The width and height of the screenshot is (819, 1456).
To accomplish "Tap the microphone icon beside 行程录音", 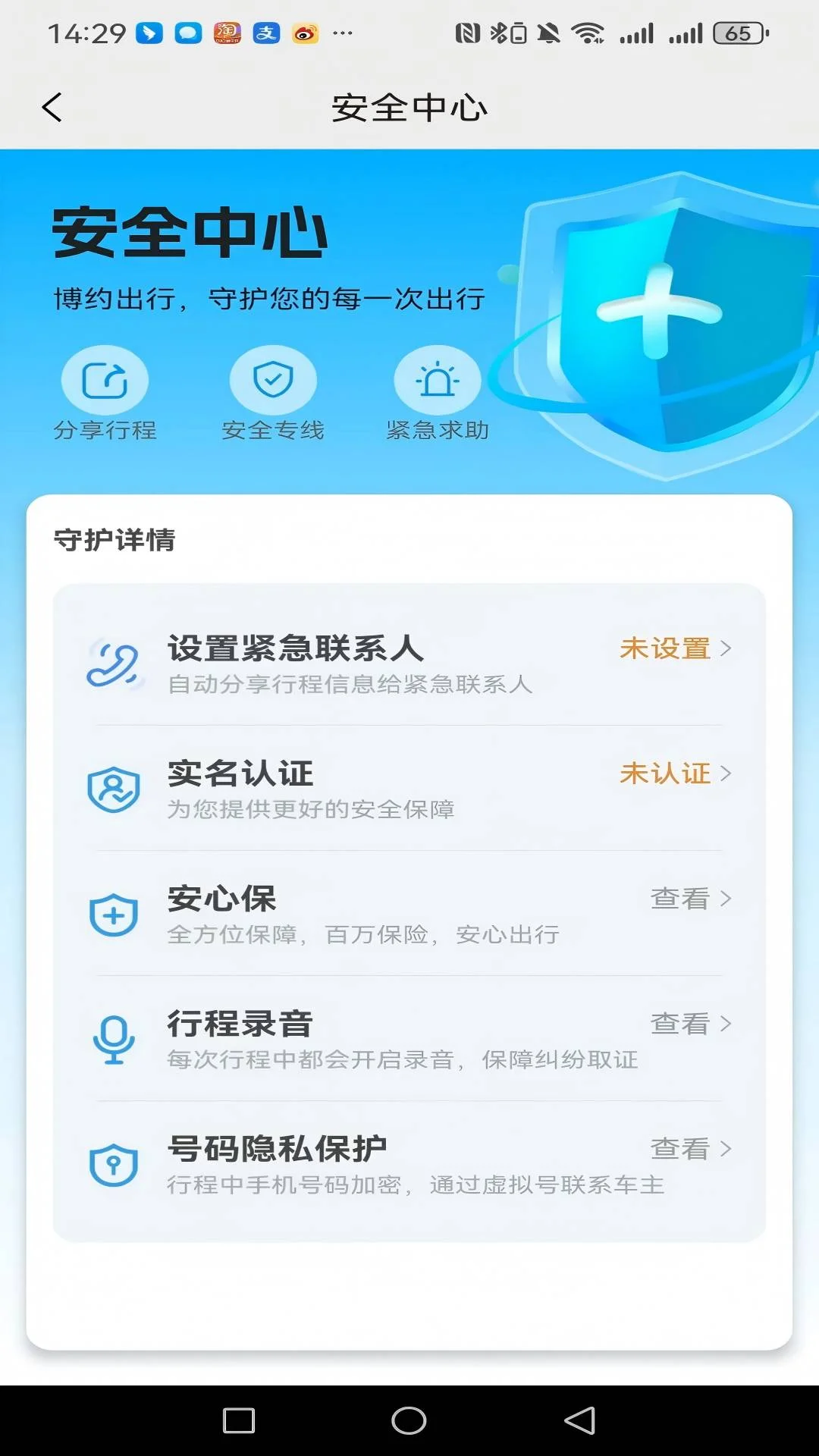I will (114, 1040).
